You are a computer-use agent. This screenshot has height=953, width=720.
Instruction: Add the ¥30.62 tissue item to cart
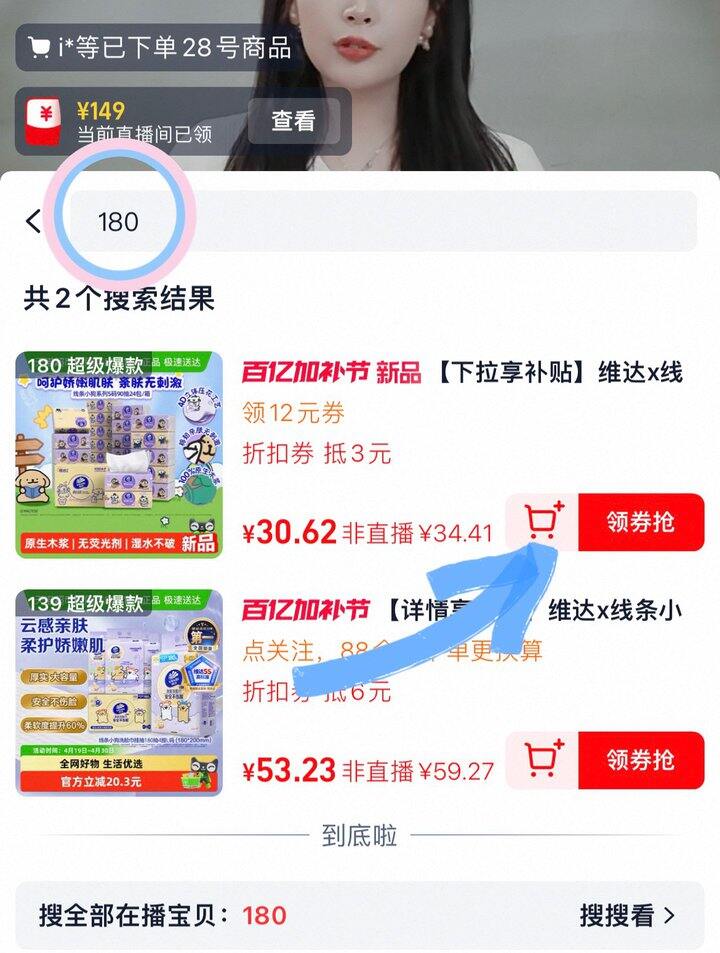pos(542,522)
